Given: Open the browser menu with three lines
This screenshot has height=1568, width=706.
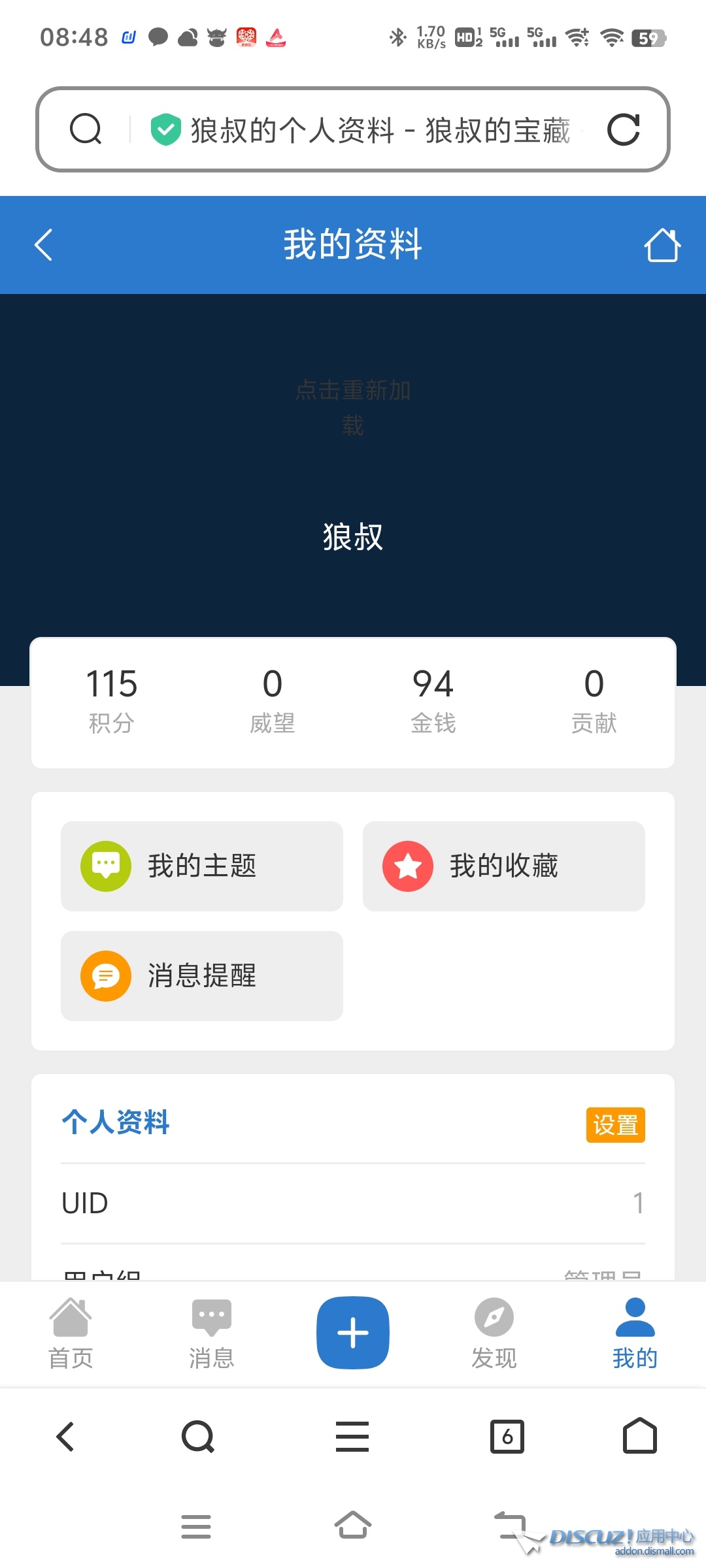Looking at the screenshot, I should coord(352,1437).
